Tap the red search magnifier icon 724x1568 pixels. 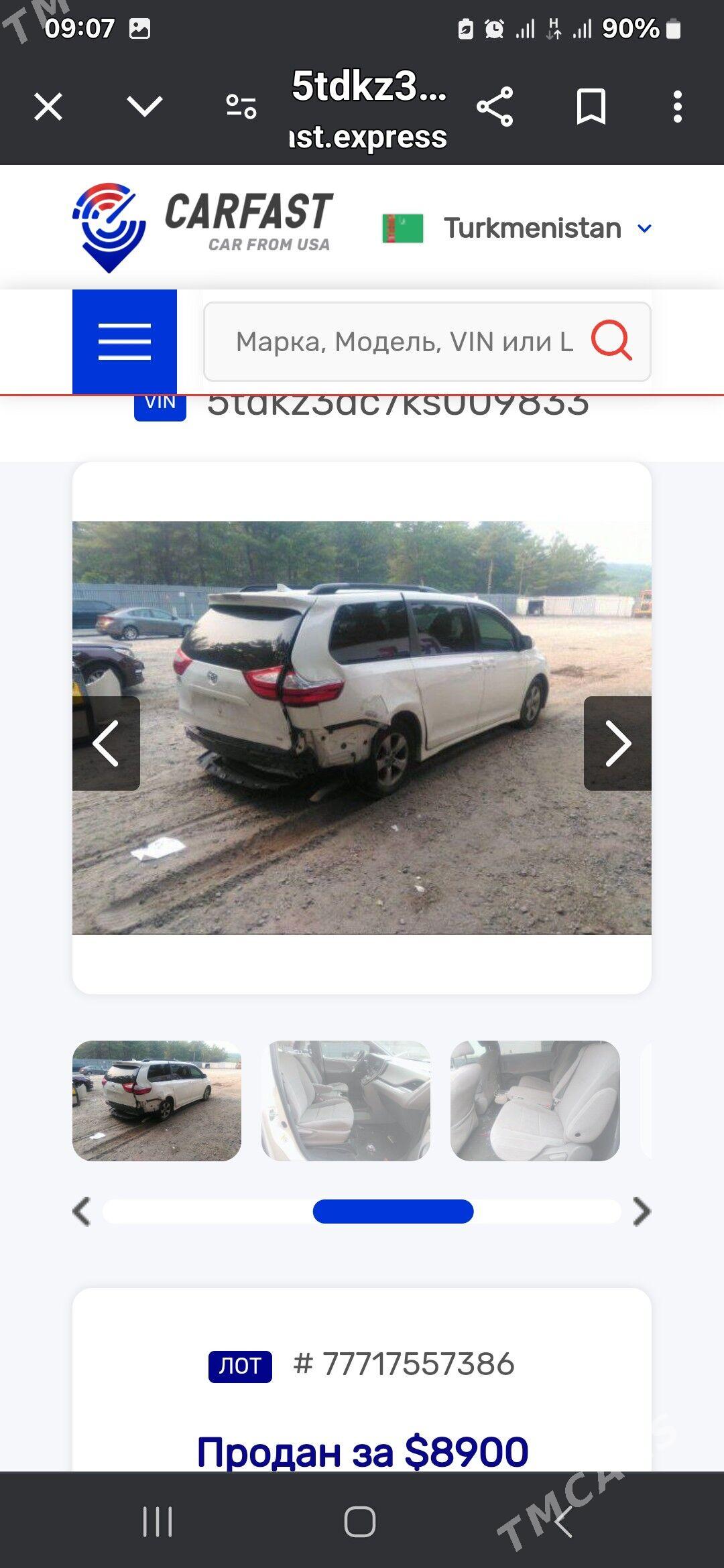tap(611, 340)
